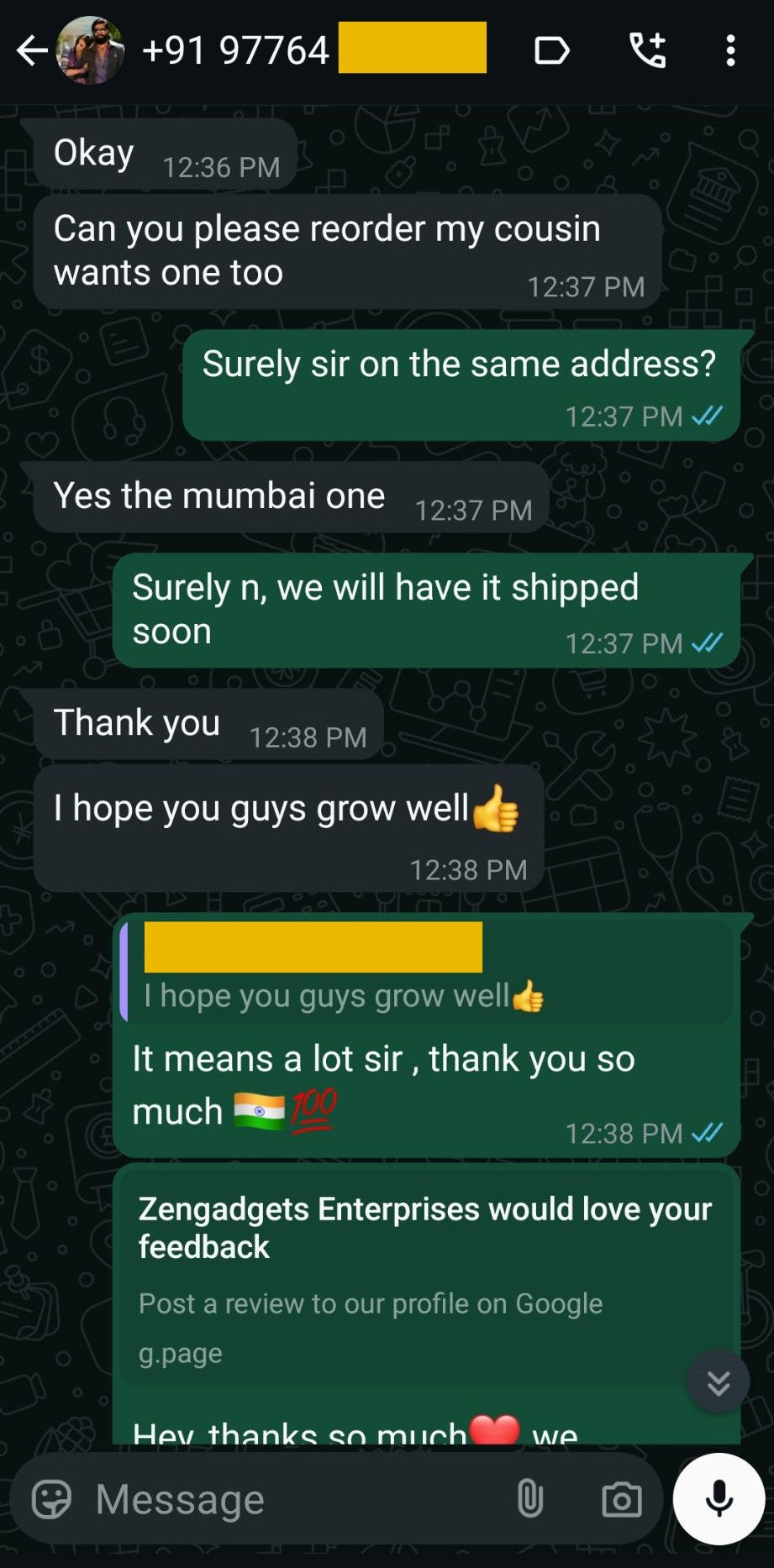
Task: Jump to the latest messages
Action: [718, 1382]
